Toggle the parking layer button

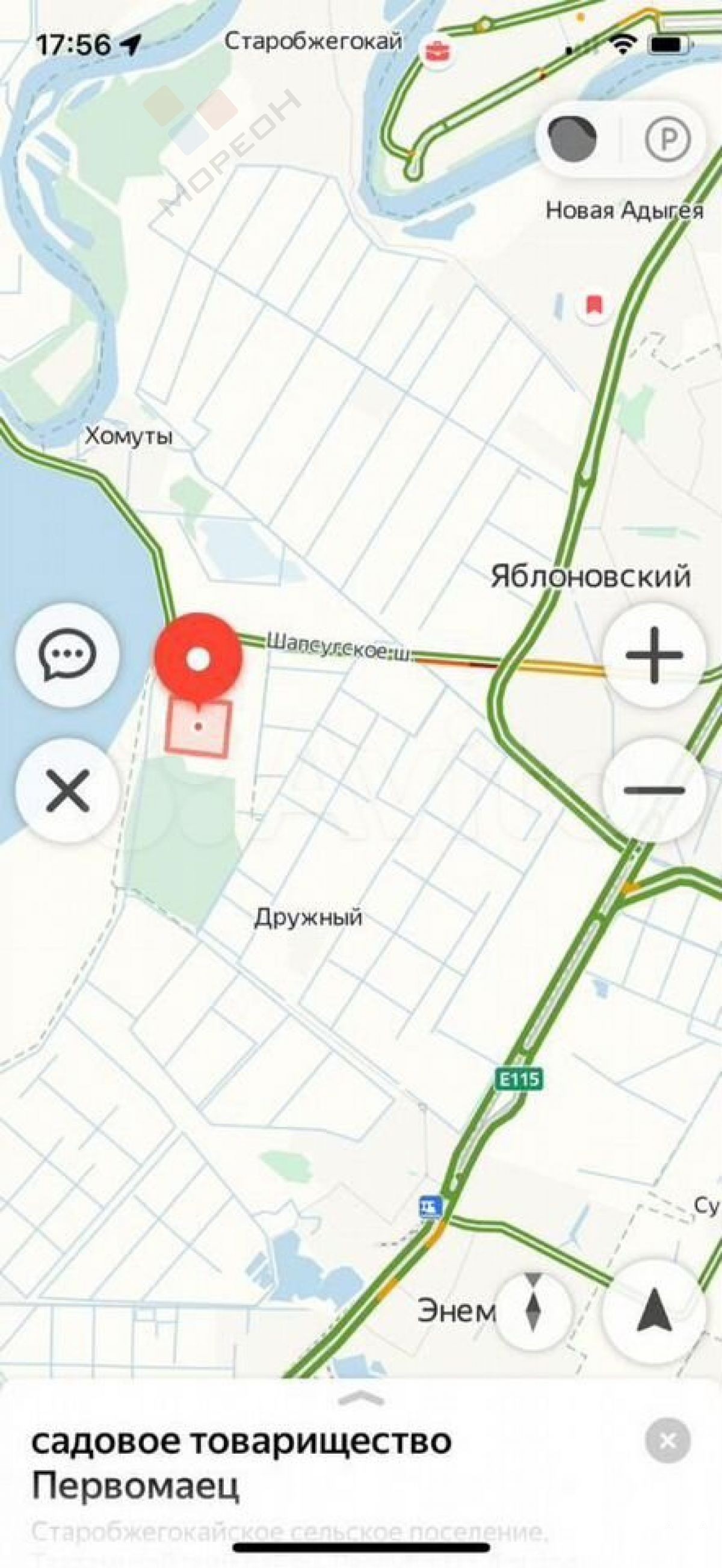[667, 139]
